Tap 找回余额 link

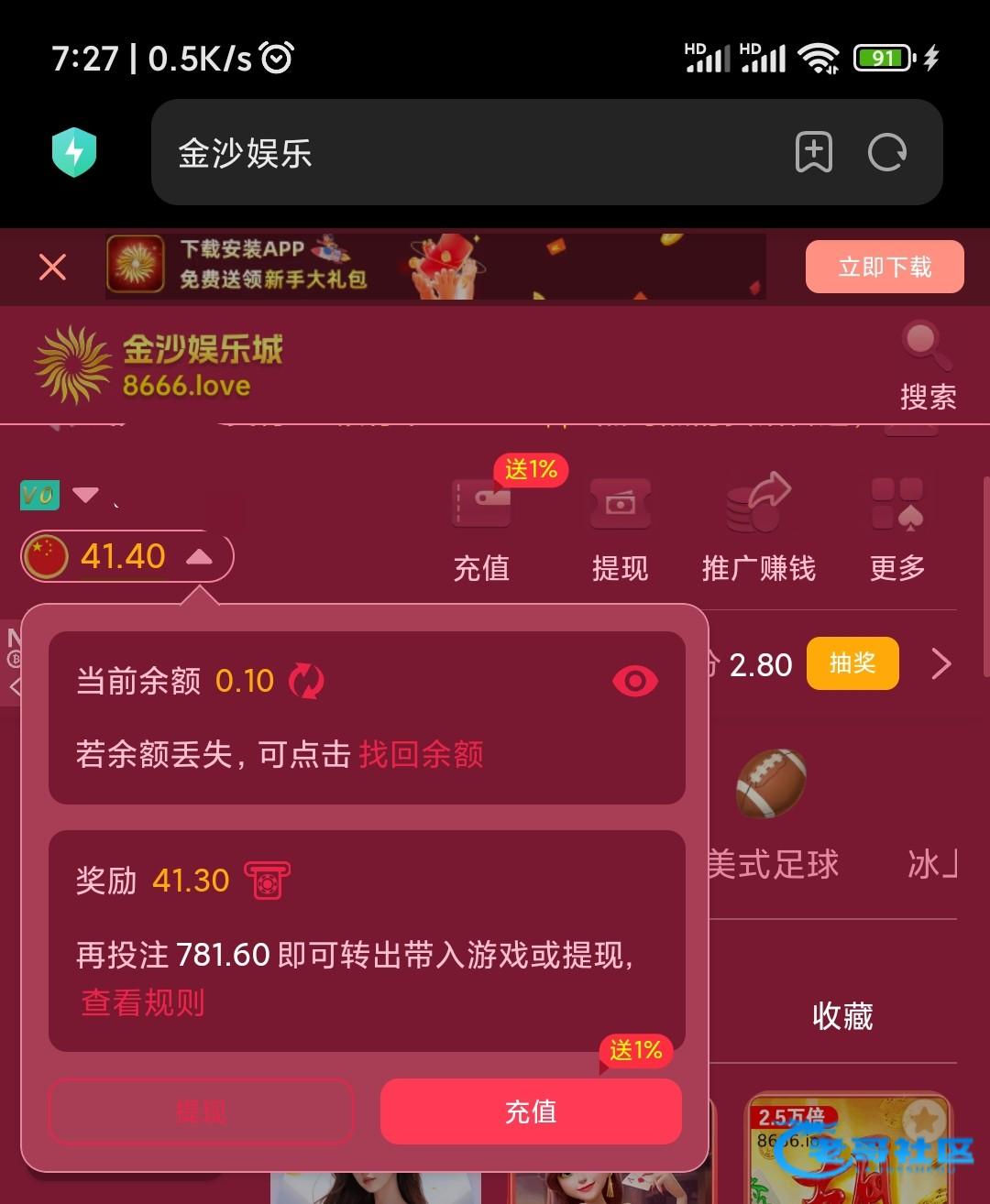coord(421,754)
